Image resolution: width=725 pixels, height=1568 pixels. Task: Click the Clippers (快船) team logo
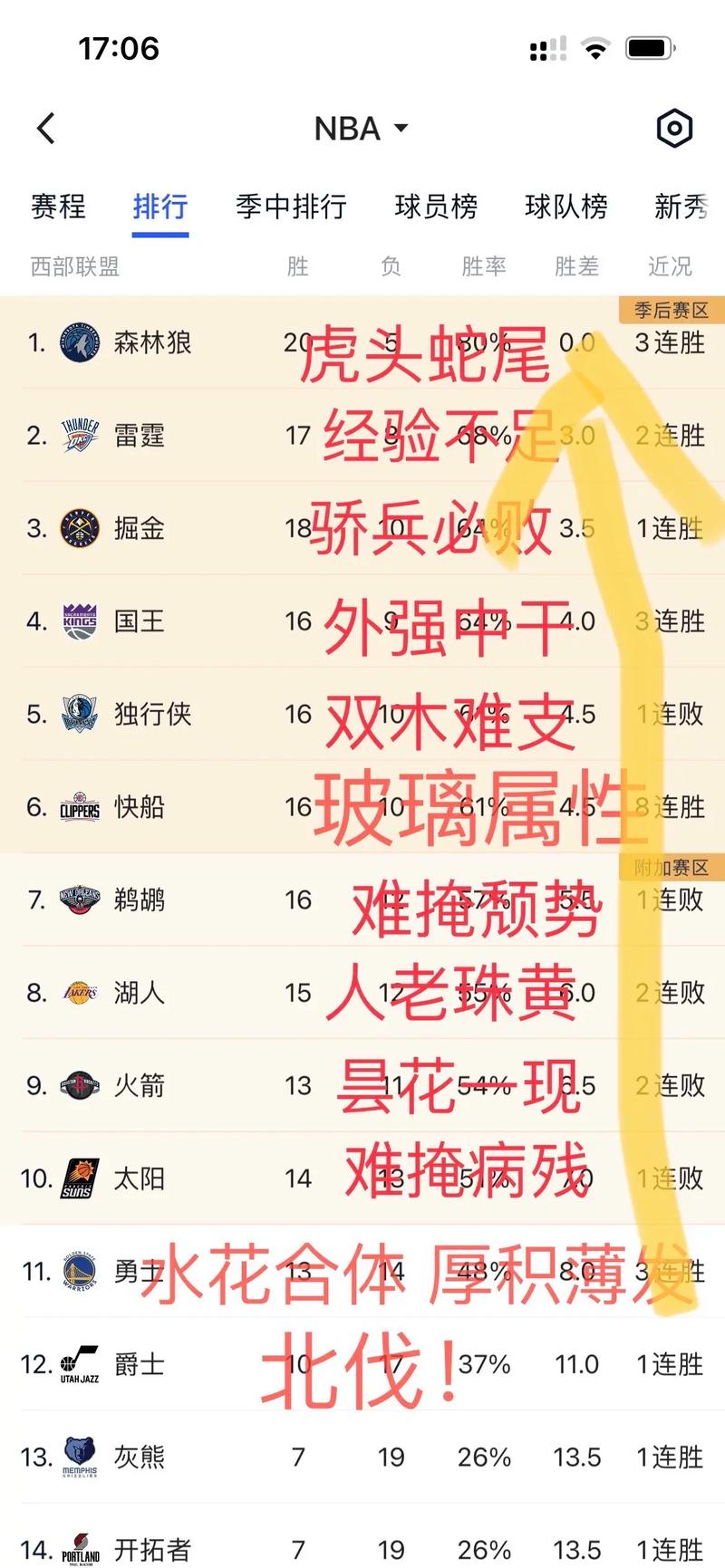(80, 807)
